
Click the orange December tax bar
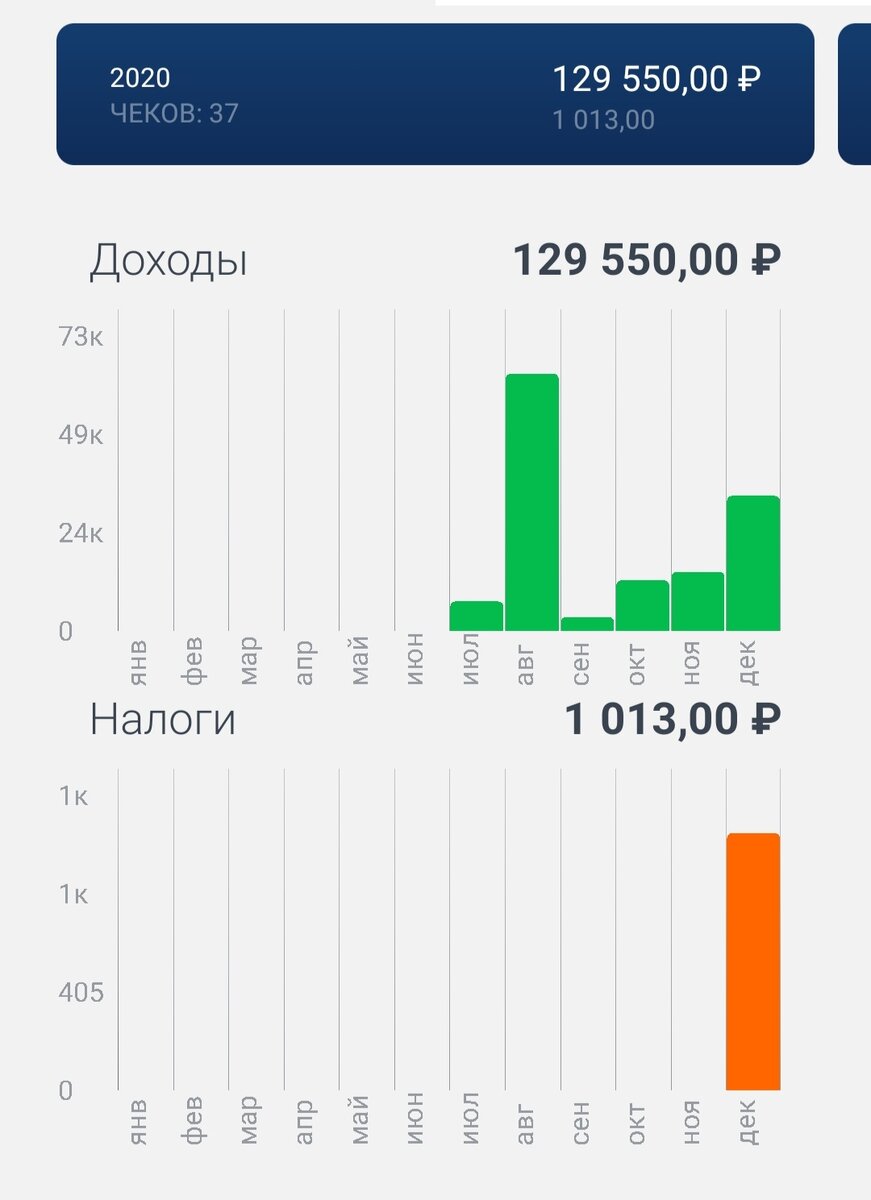tap(754, 960)
